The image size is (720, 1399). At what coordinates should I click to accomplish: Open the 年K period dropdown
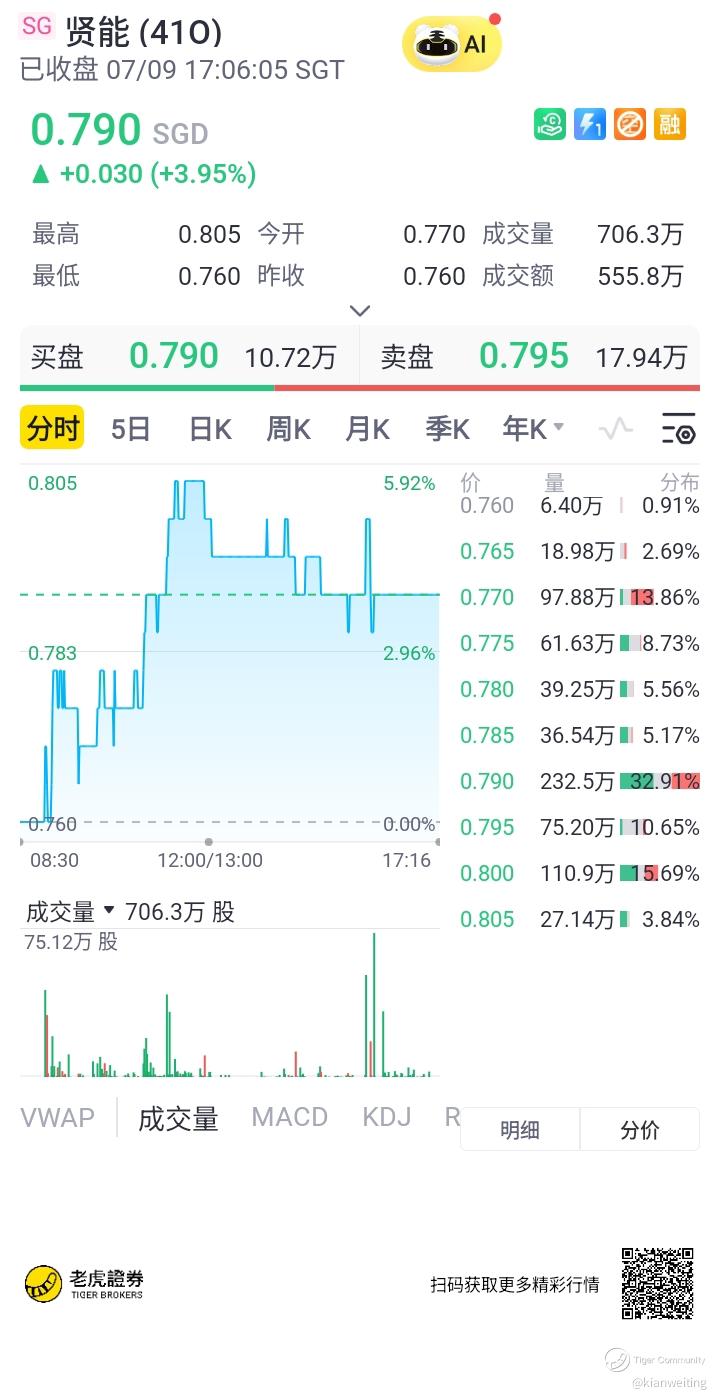click(533, 429)
